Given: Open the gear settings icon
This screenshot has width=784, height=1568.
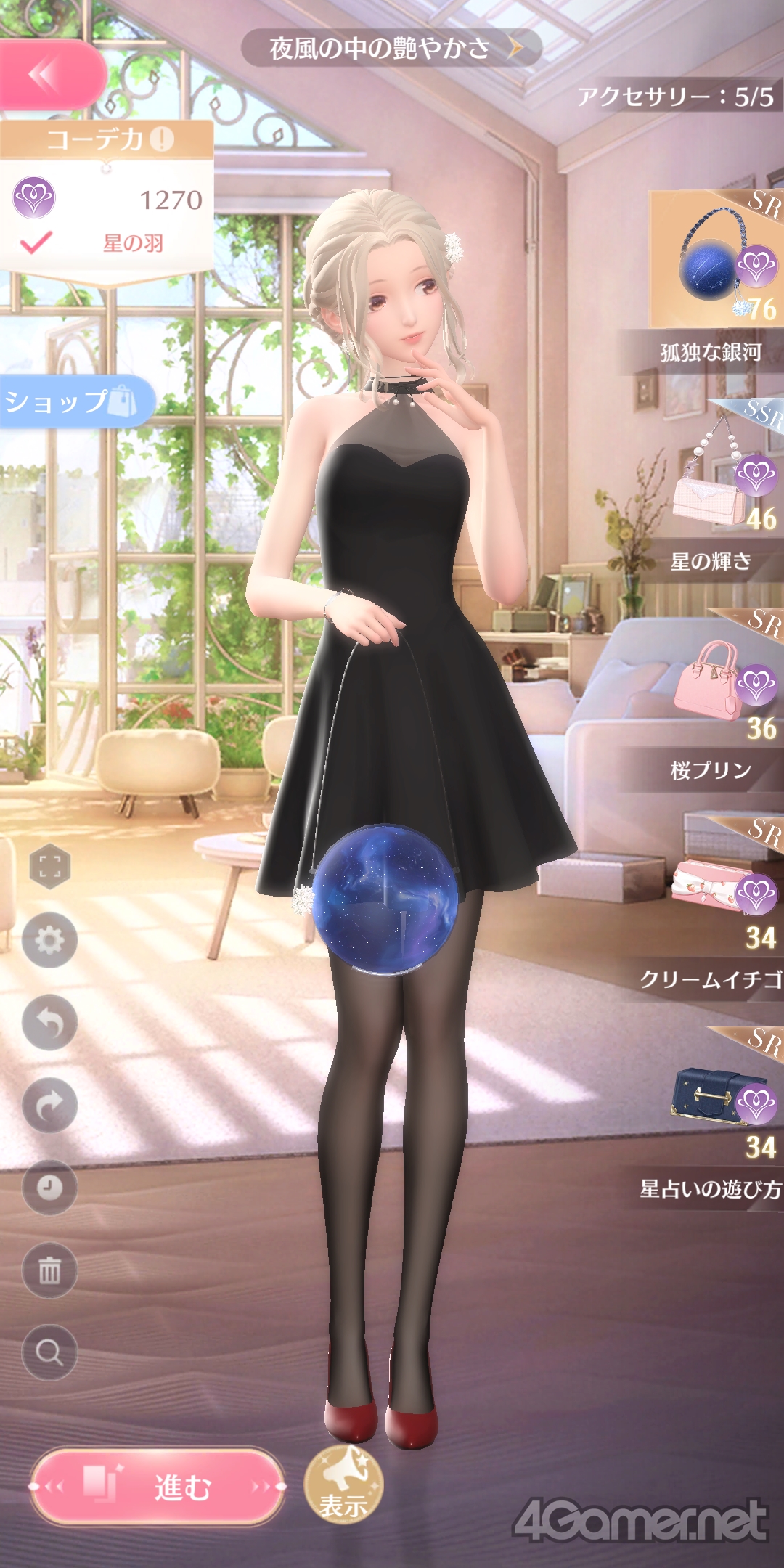Looking at the screenshot, I should pos(49,941).
